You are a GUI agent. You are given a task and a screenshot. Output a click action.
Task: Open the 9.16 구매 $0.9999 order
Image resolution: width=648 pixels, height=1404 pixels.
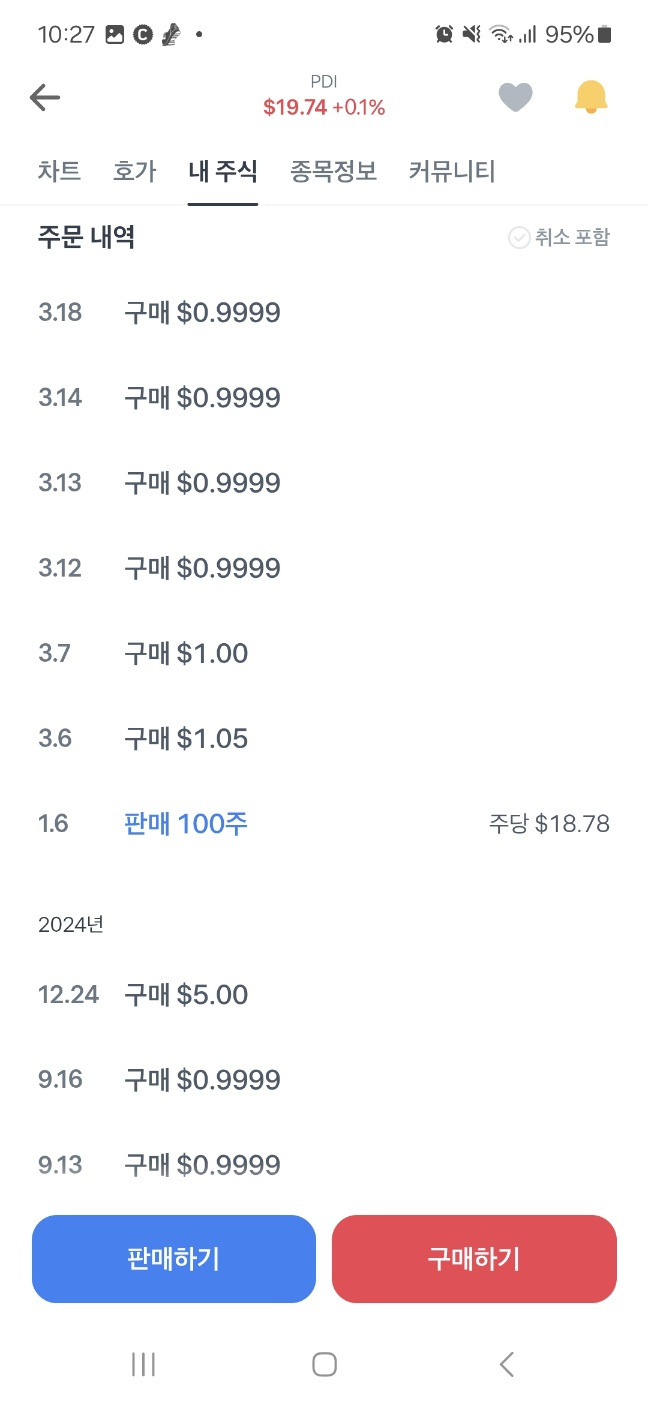tap(324, 1080)
